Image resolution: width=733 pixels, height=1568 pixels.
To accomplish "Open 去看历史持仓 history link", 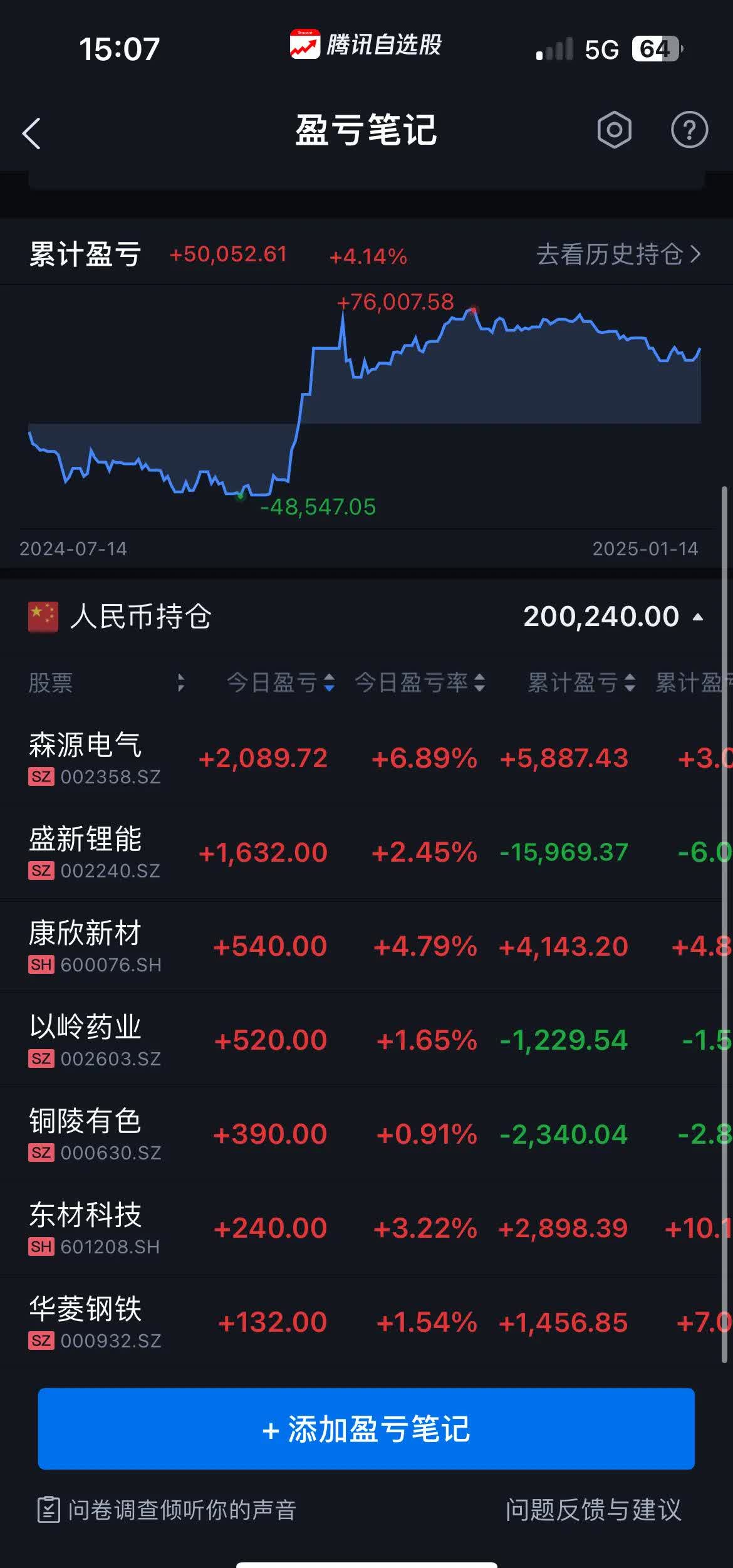I will (x=617, y=254).
